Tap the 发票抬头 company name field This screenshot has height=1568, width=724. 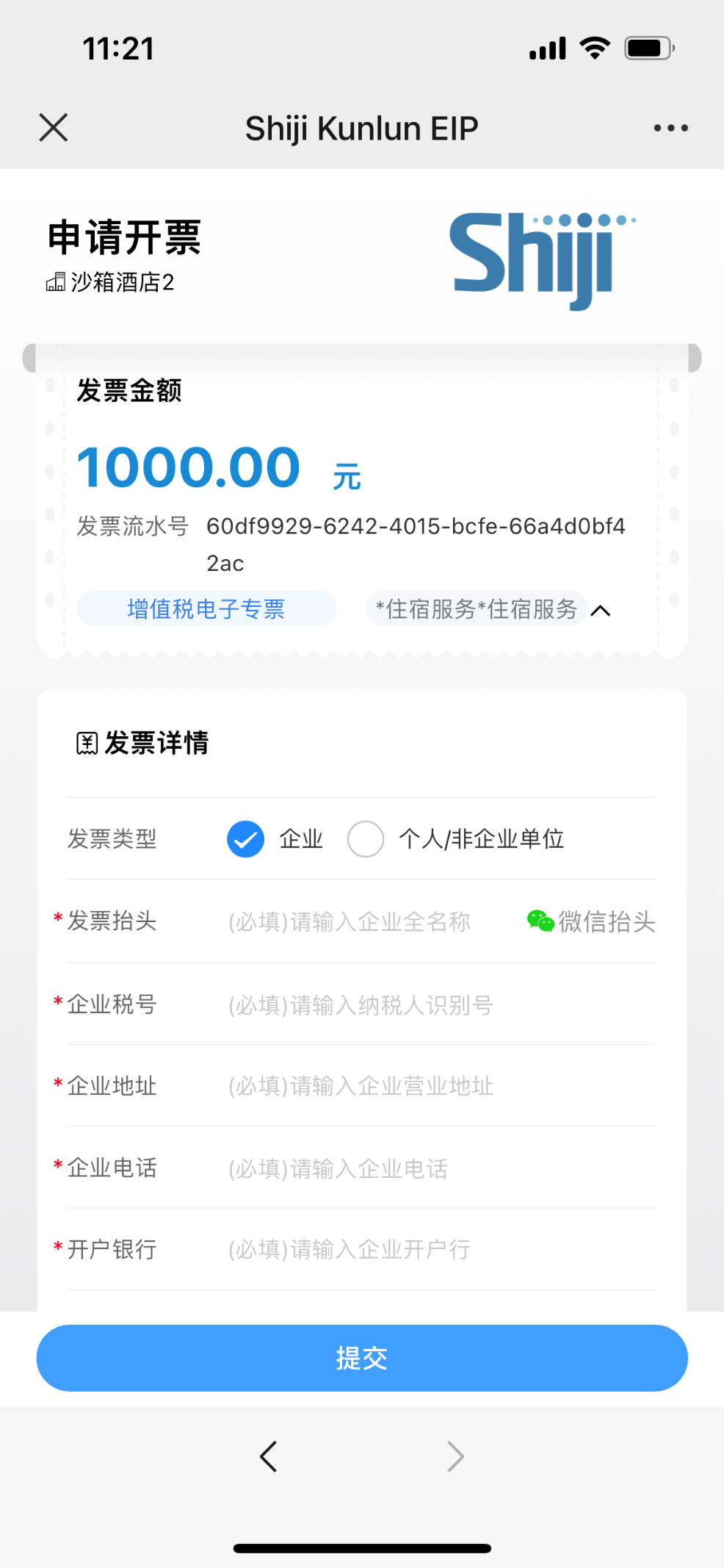coord(367,921)
